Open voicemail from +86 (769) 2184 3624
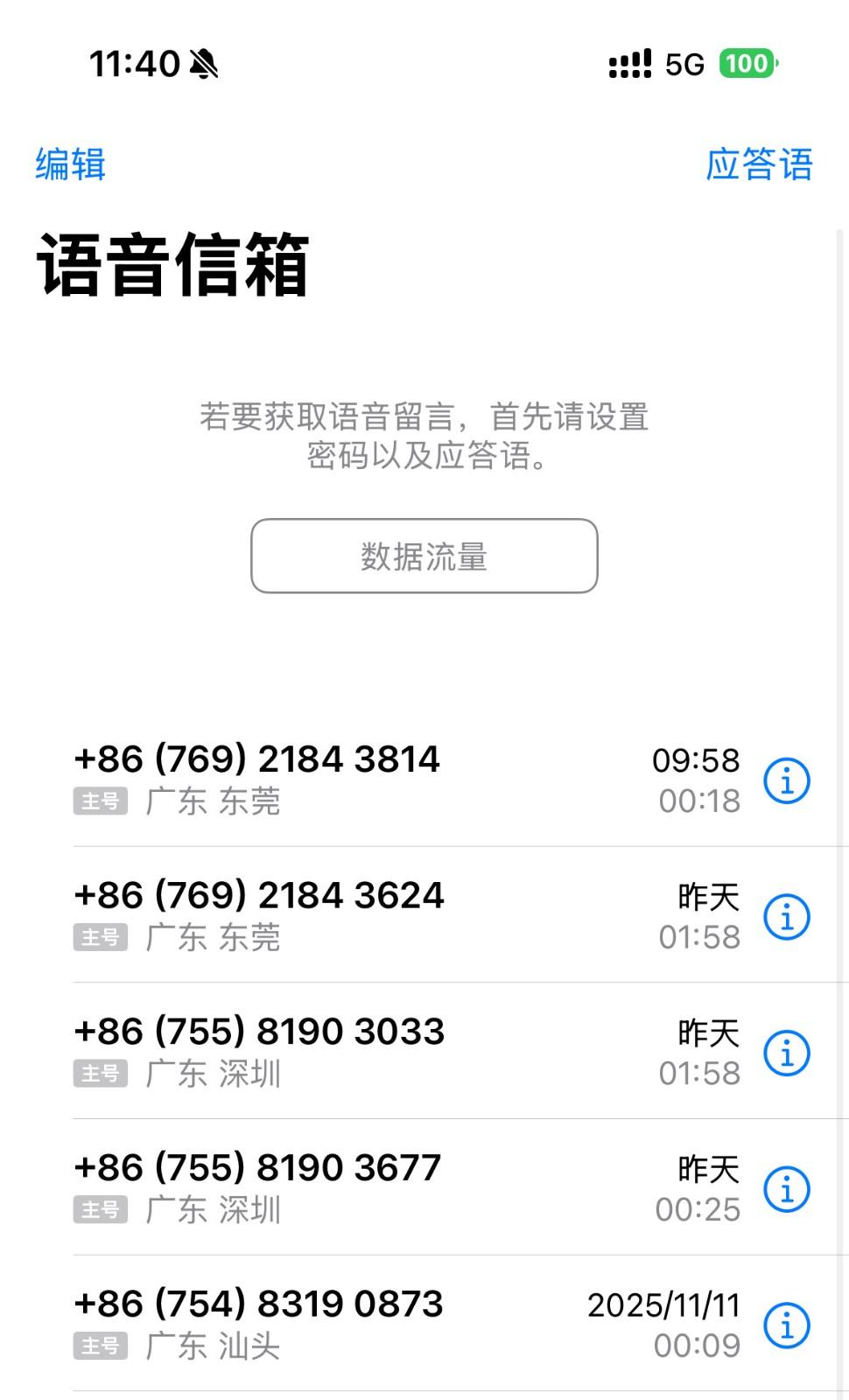This screenshot has width=849, height=1400. click(x=350, y=915)
